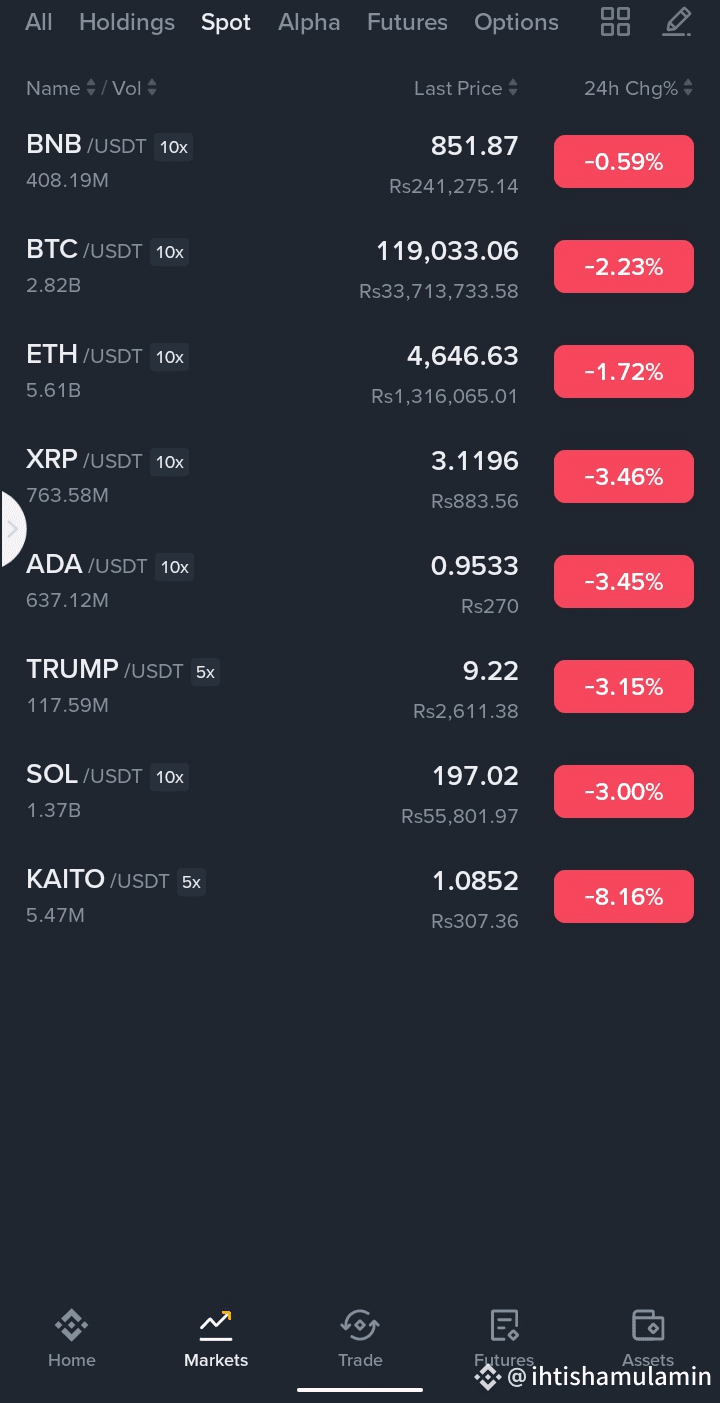The image size is (720, 1403).
Task: Sort the list by Last Price
Action: [466, 88]
